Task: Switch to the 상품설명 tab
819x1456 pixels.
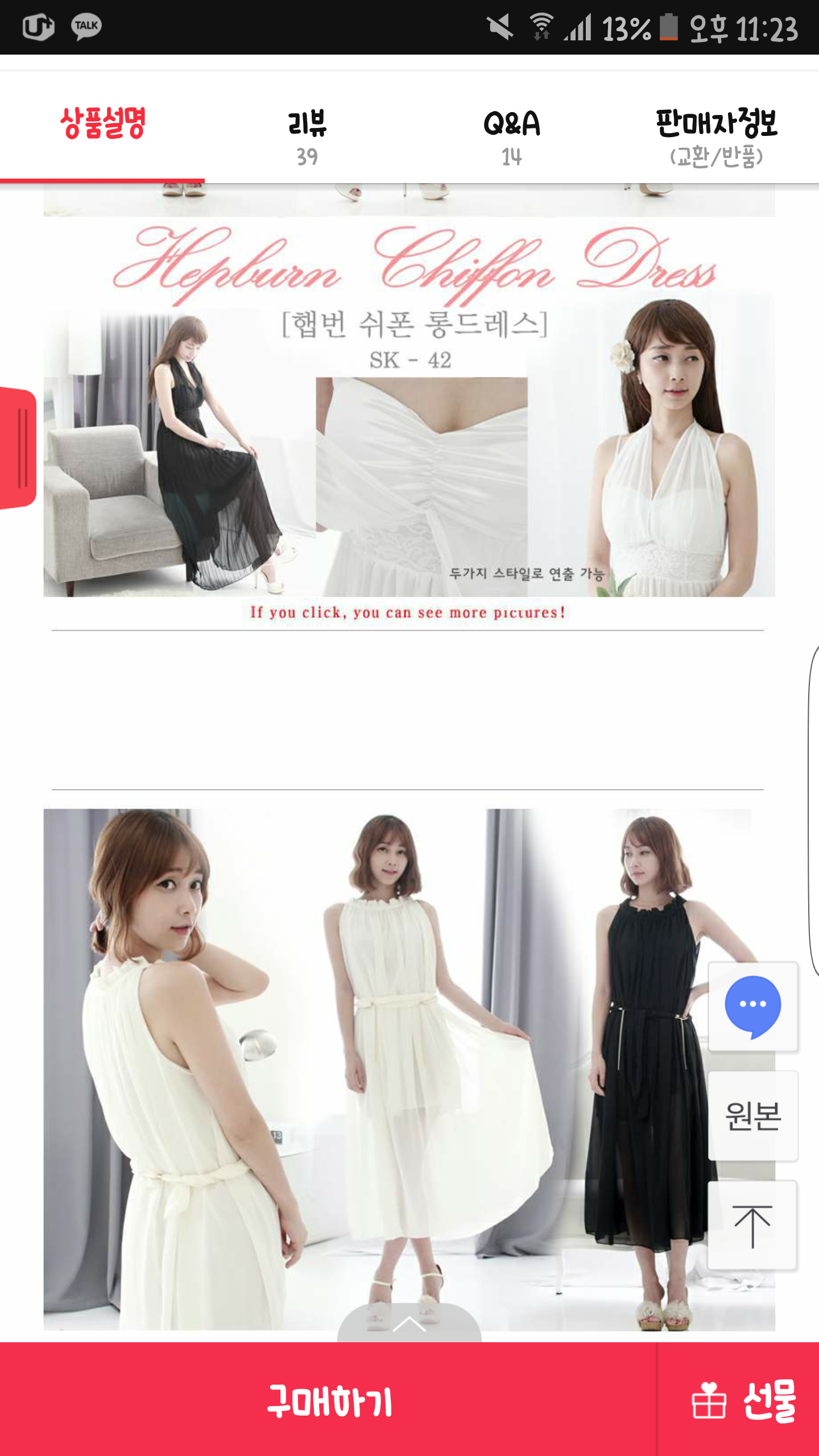Action: (x=102, y=125)
